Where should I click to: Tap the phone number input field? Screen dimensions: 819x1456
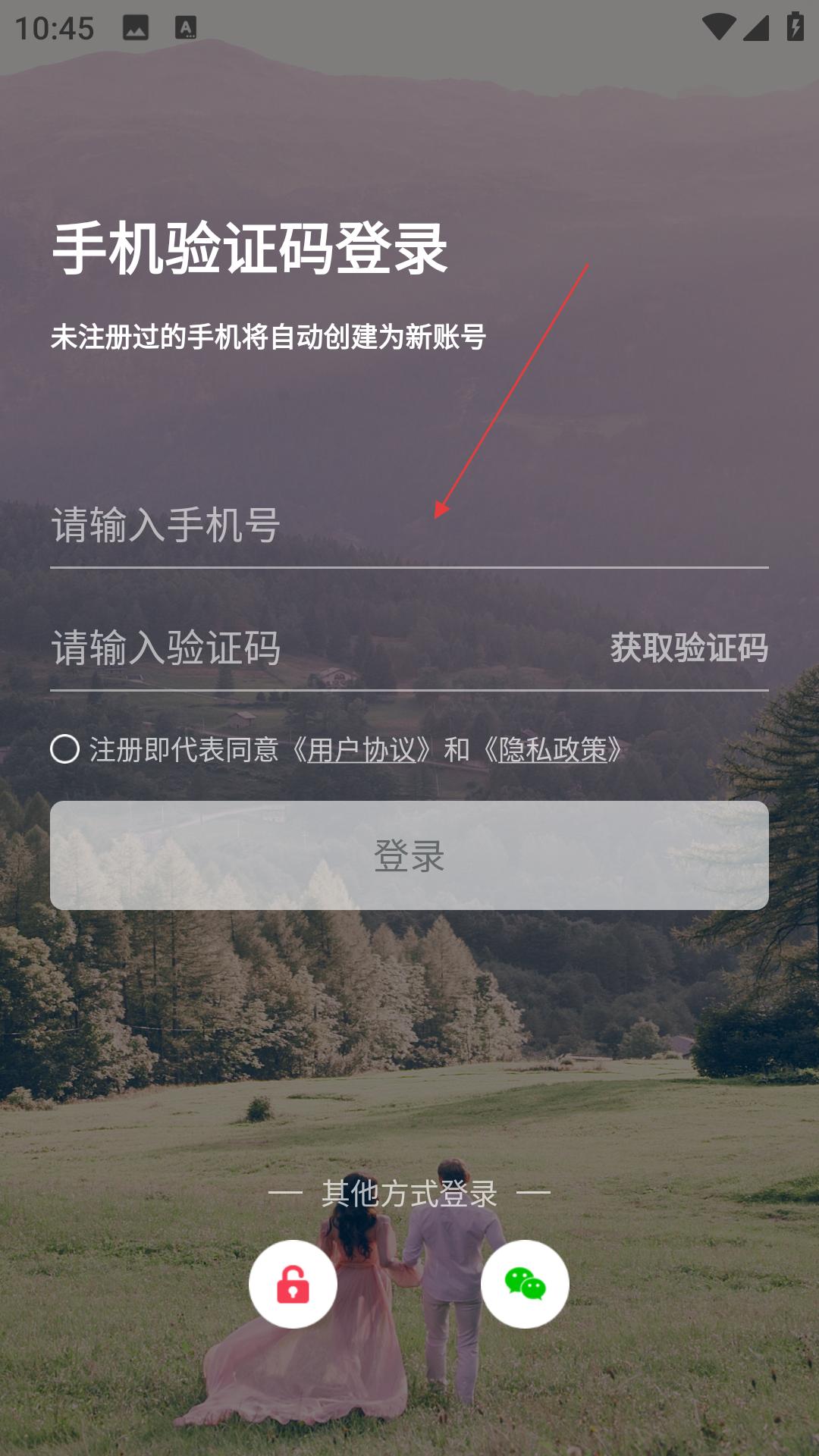pyautogui.click(x=409, y=525)
